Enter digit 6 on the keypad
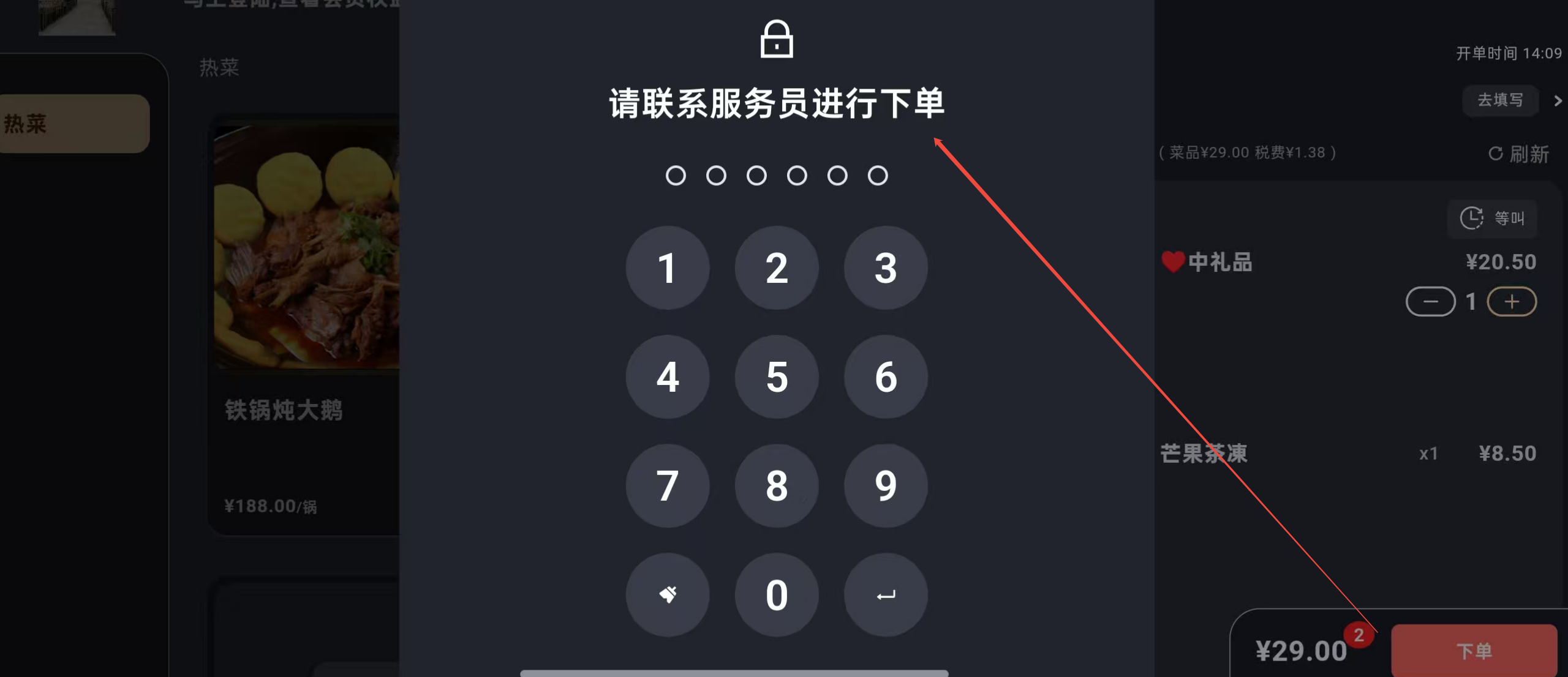Screen dimensions: 1568x677 [885, 376]
